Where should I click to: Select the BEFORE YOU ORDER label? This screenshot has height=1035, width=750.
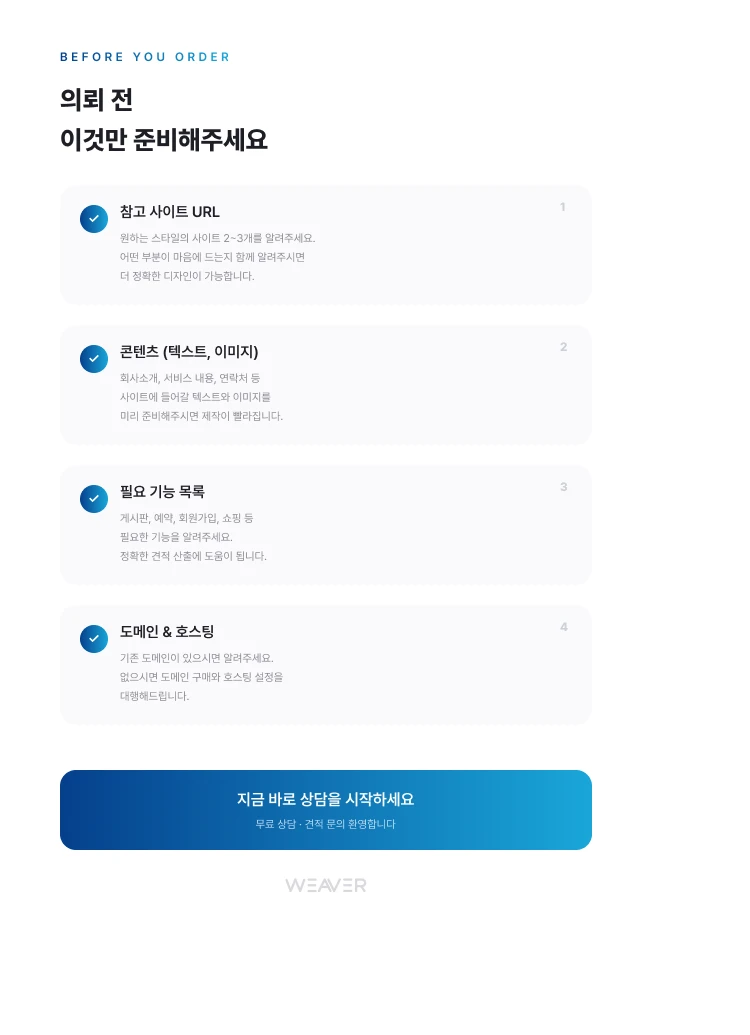click(x=145, y=57)
